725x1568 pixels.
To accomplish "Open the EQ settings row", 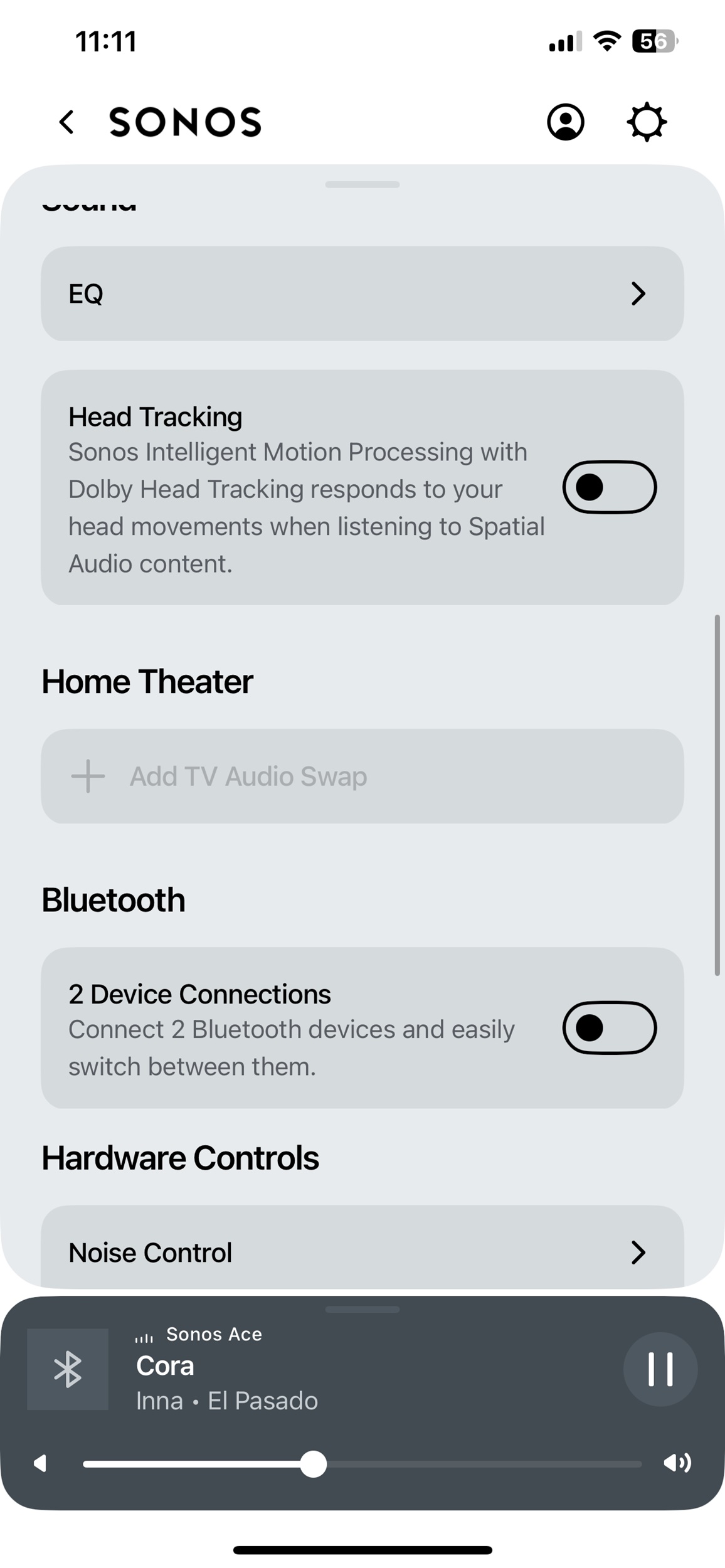I will click(362, 294).
